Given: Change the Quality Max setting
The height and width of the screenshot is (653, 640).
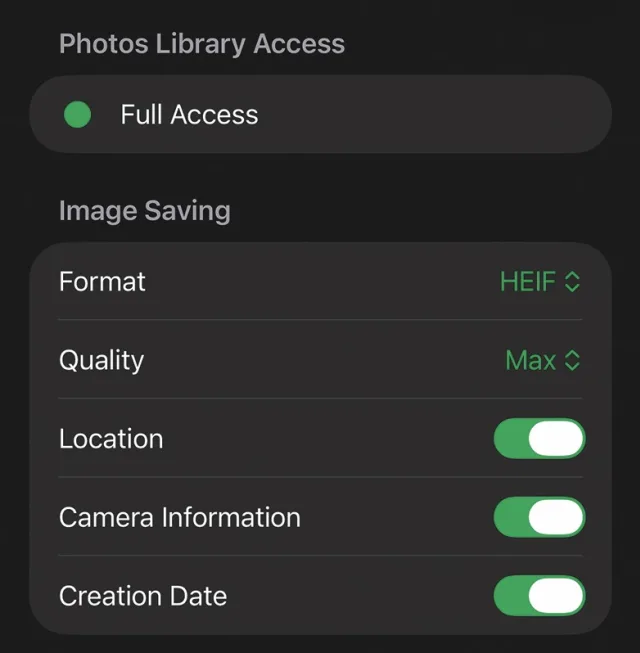Looking at the screenshot, I should tap(542, 360).
